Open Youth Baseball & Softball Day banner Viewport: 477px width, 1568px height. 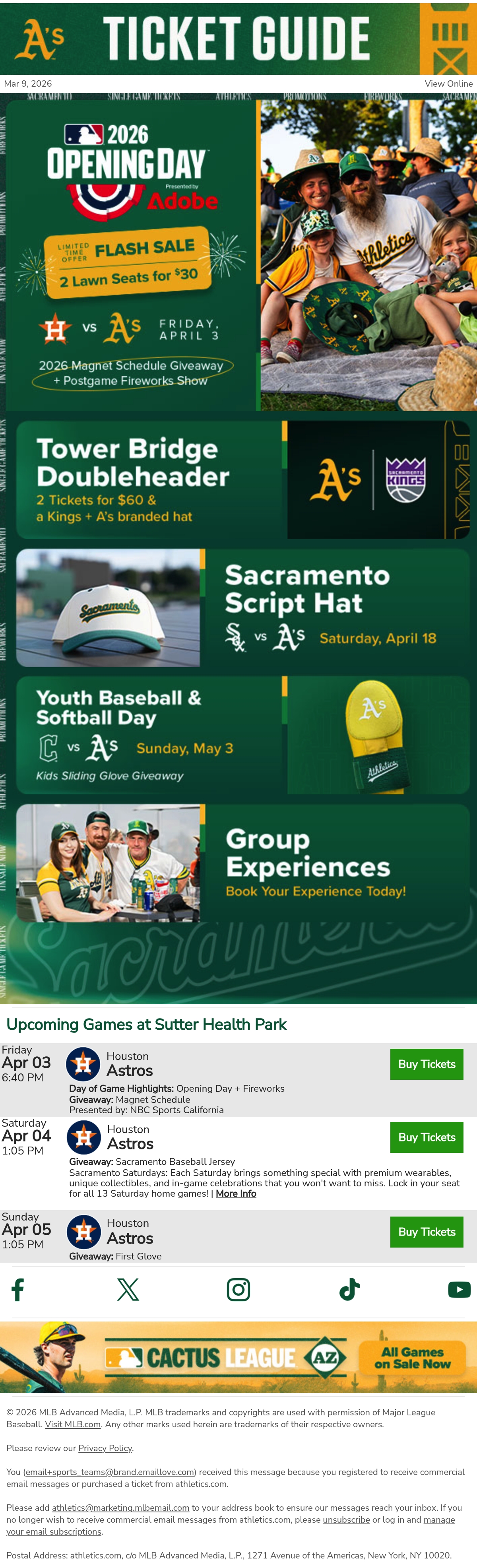[243, 735]
